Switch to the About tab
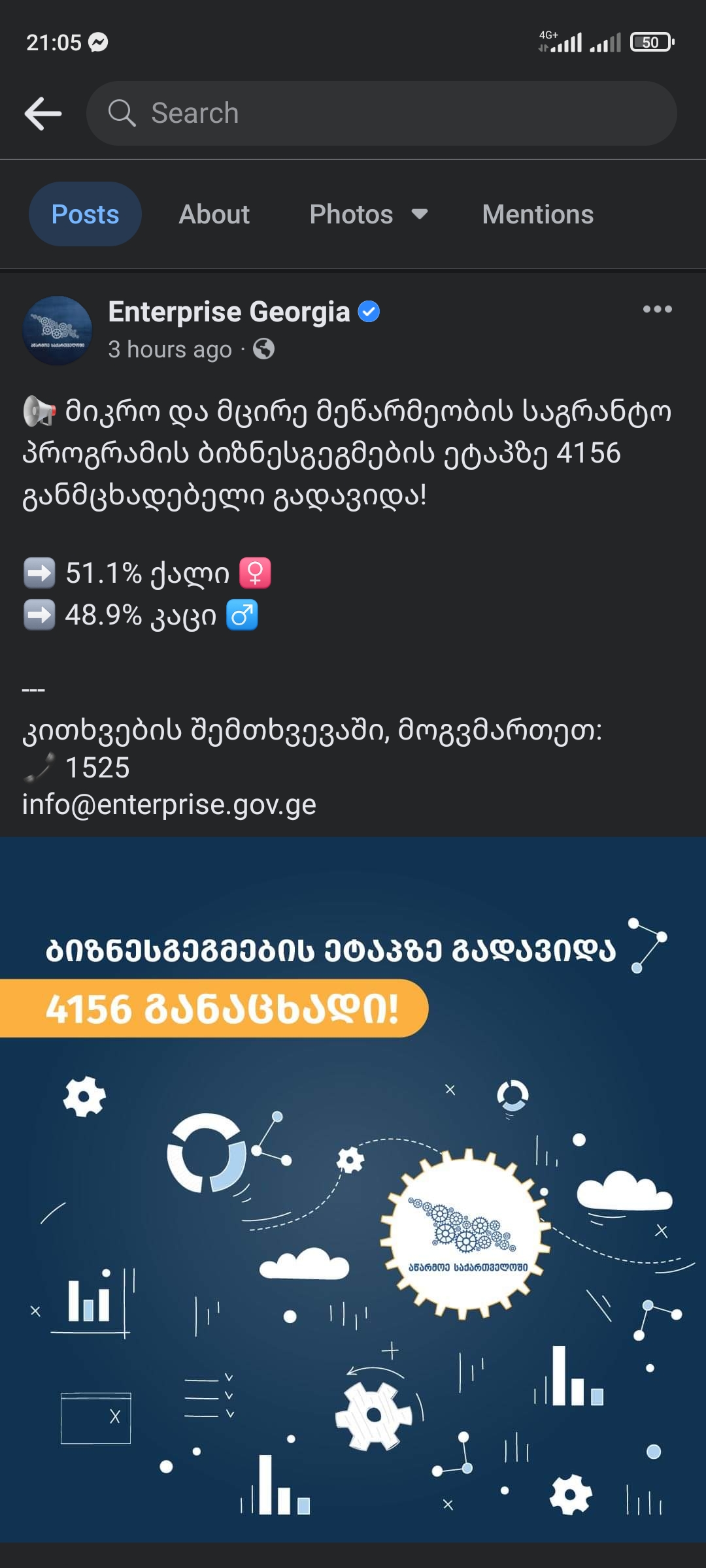The height and width of the screenshot is (1568, 706). [x=214, y=214]
